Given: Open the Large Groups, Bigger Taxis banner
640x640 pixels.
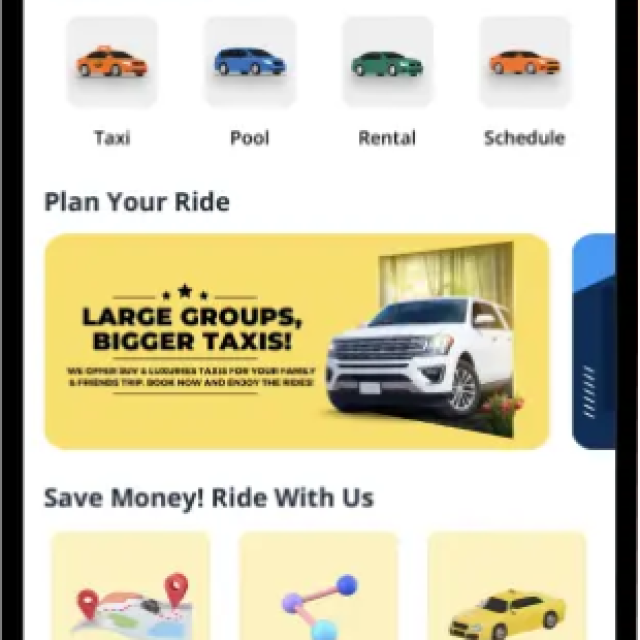Looking at the screenshot, I should [x=297, y=342].
